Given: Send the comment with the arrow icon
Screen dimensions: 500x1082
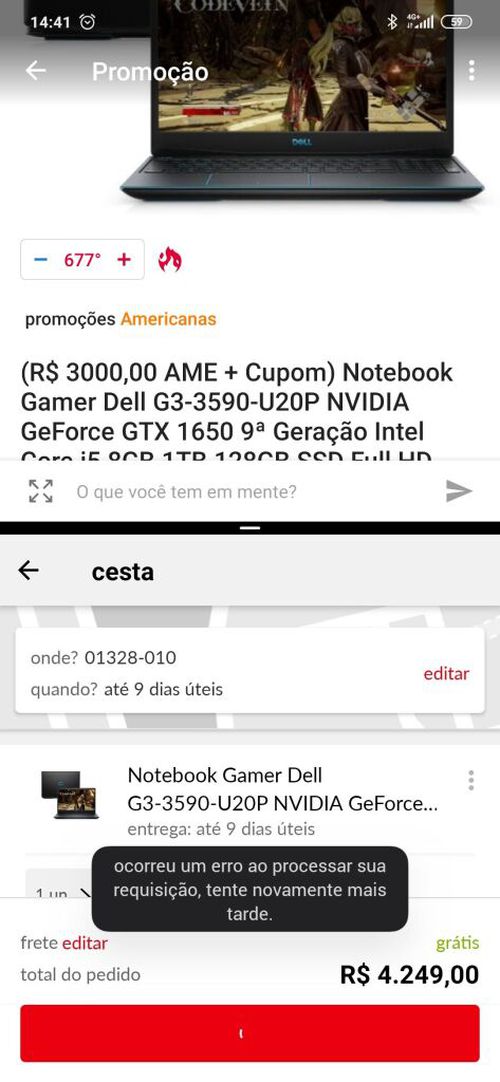Looking at the screenshot, I should coord(459,491).
